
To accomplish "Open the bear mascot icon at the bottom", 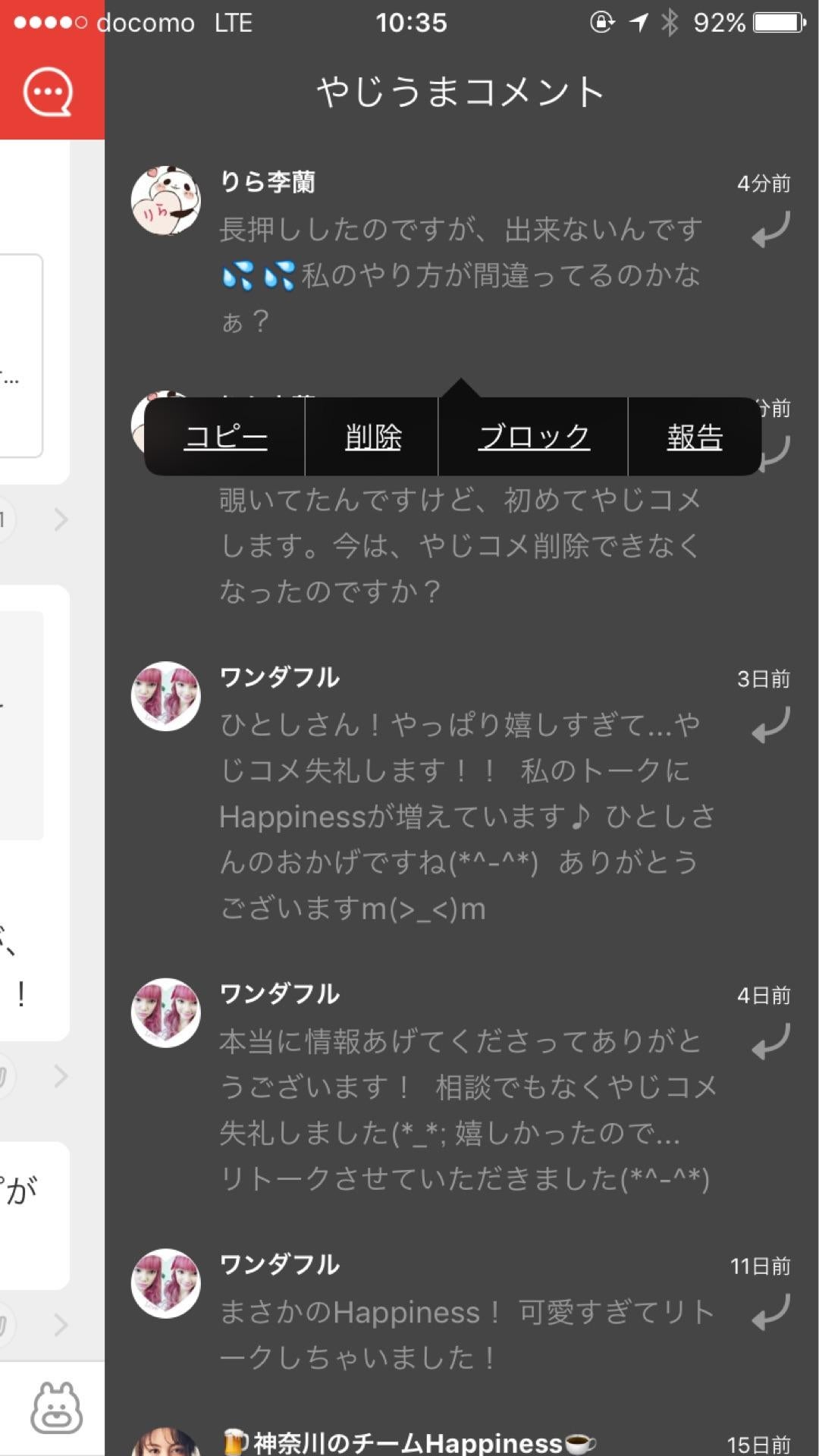I will tap(57, 1408).
